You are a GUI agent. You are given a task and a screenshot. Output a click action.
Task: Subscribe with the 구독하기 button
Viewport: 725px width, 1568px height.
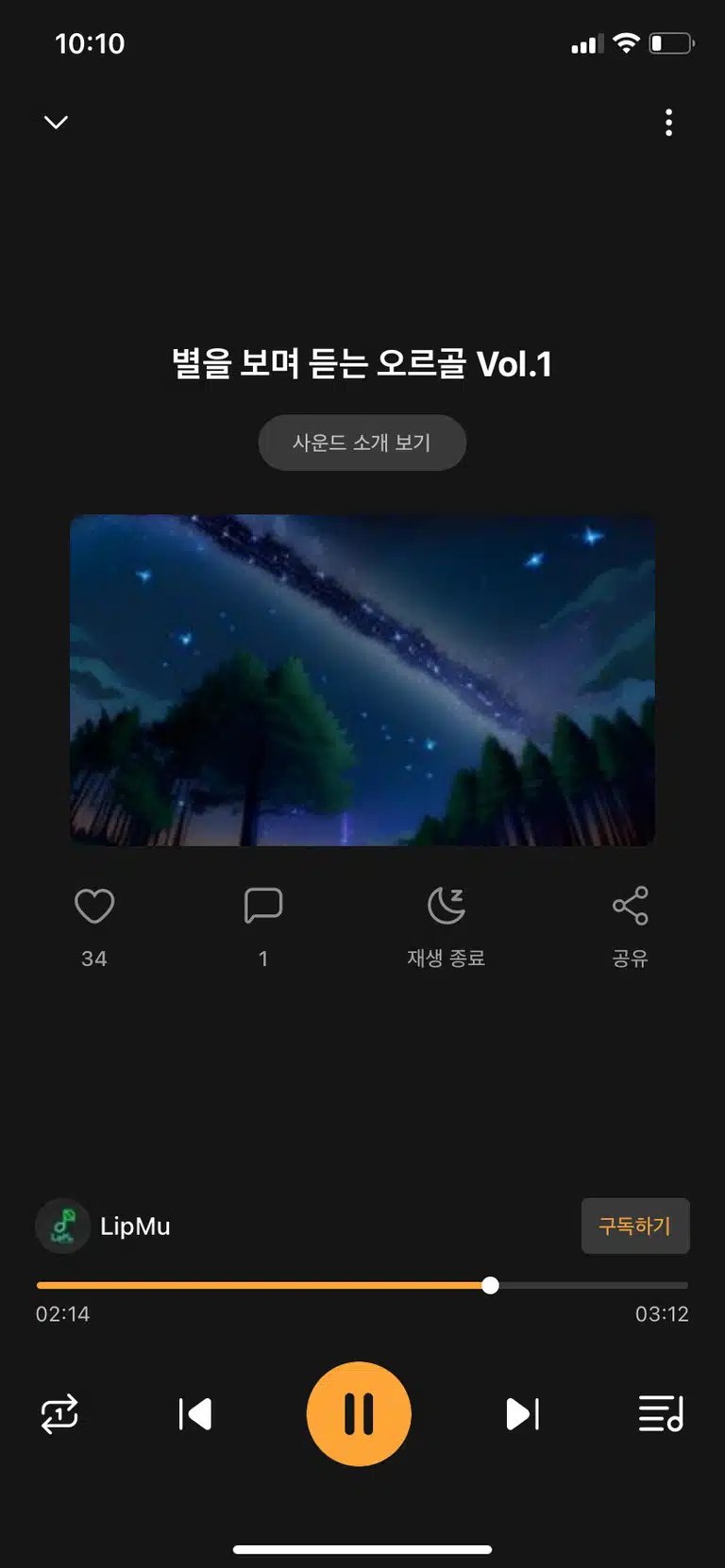[x=635, y=1226]
